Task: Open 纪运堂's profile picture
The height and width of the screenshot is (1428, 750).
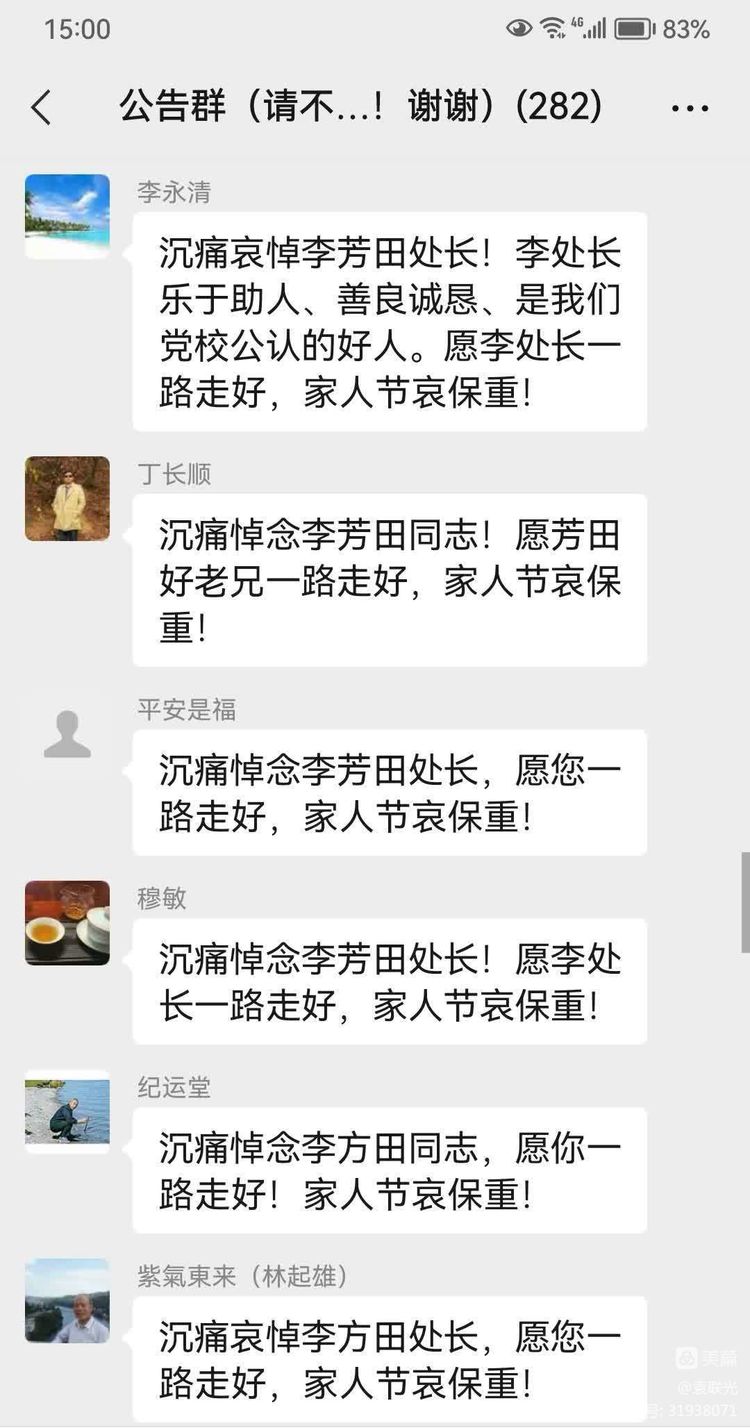Action: point(67,1112)
